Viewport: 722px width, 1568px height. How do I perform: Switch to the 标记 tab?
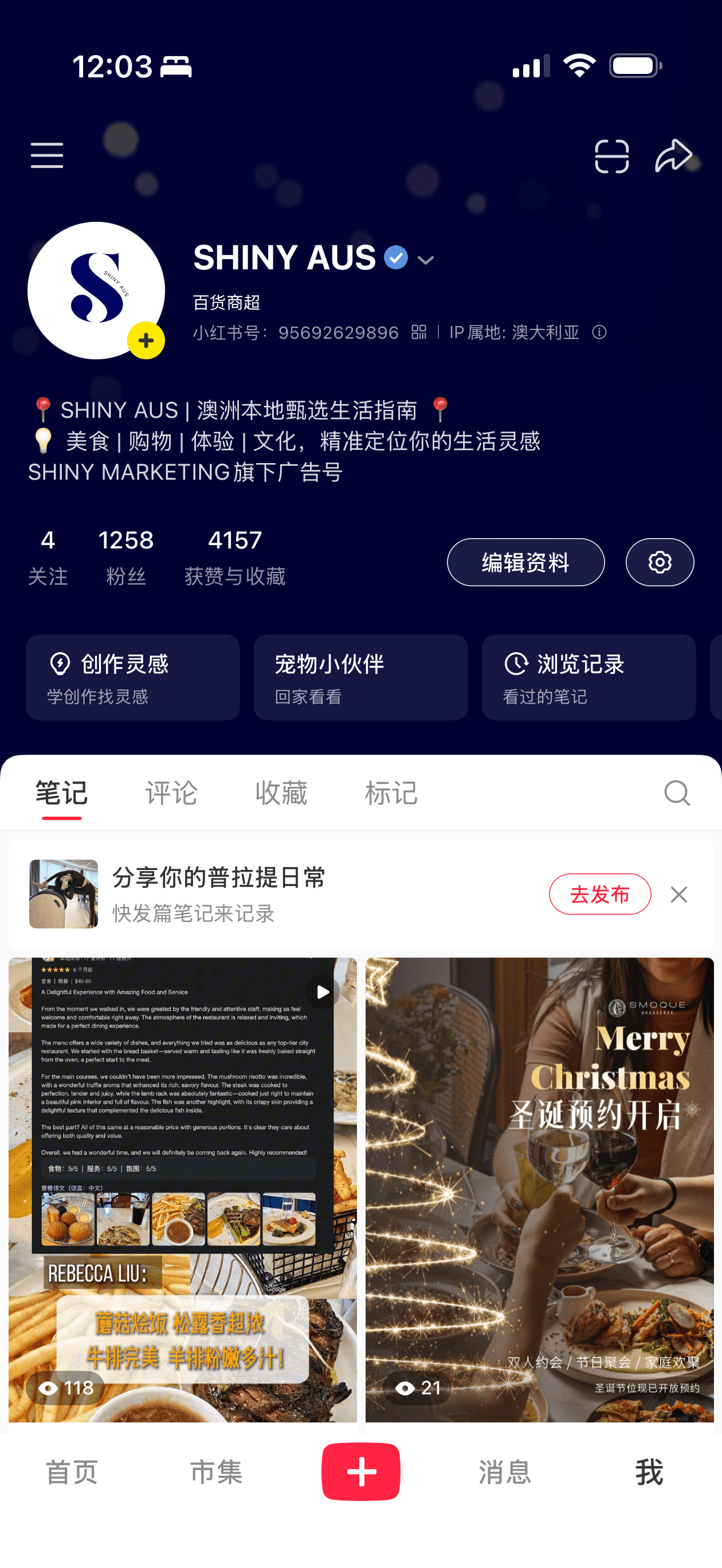[x=391, y=794]
